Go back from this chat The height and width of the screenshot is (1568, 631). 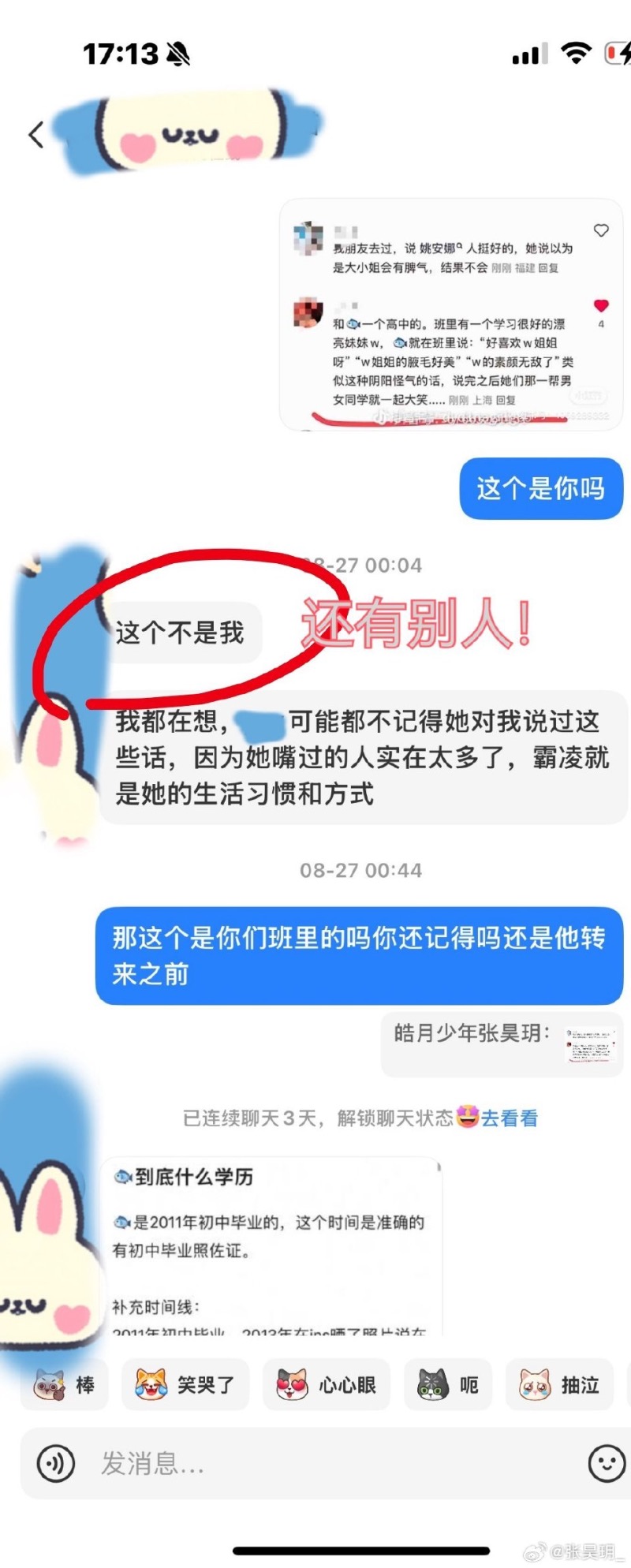click(35, 135)
